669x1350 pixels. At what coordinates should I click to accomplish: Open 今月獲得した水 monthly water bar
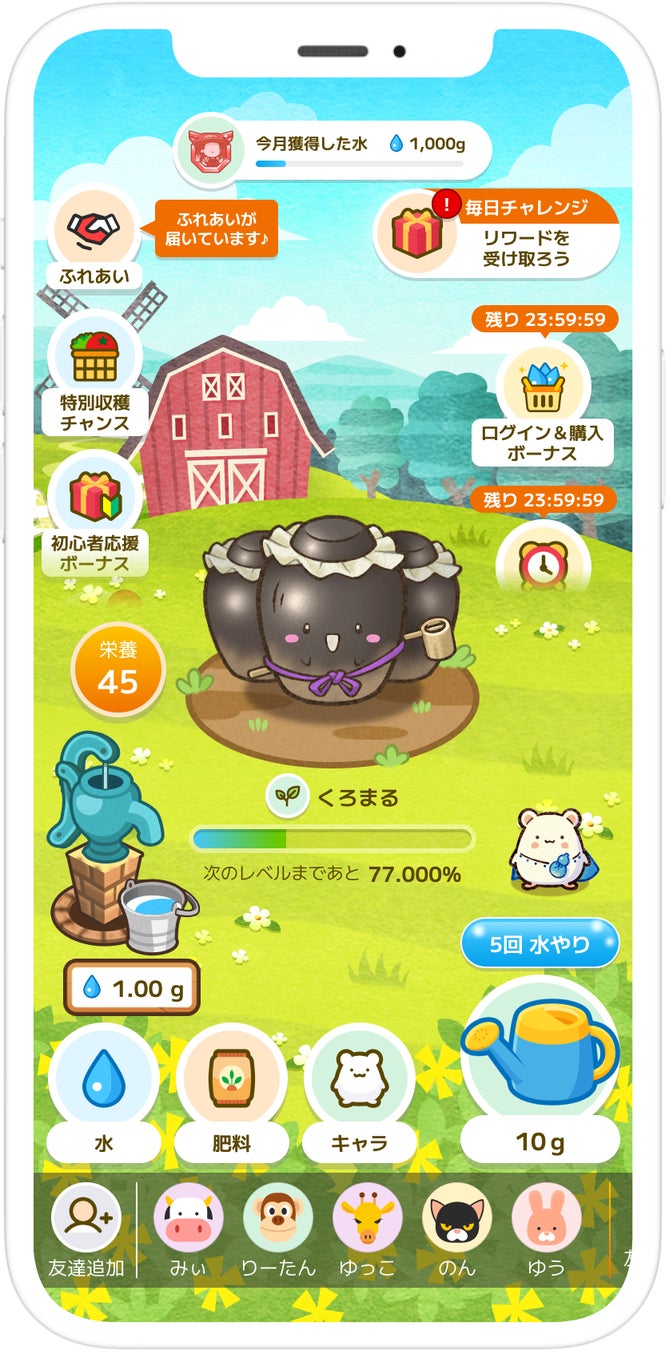pos(333,150)
